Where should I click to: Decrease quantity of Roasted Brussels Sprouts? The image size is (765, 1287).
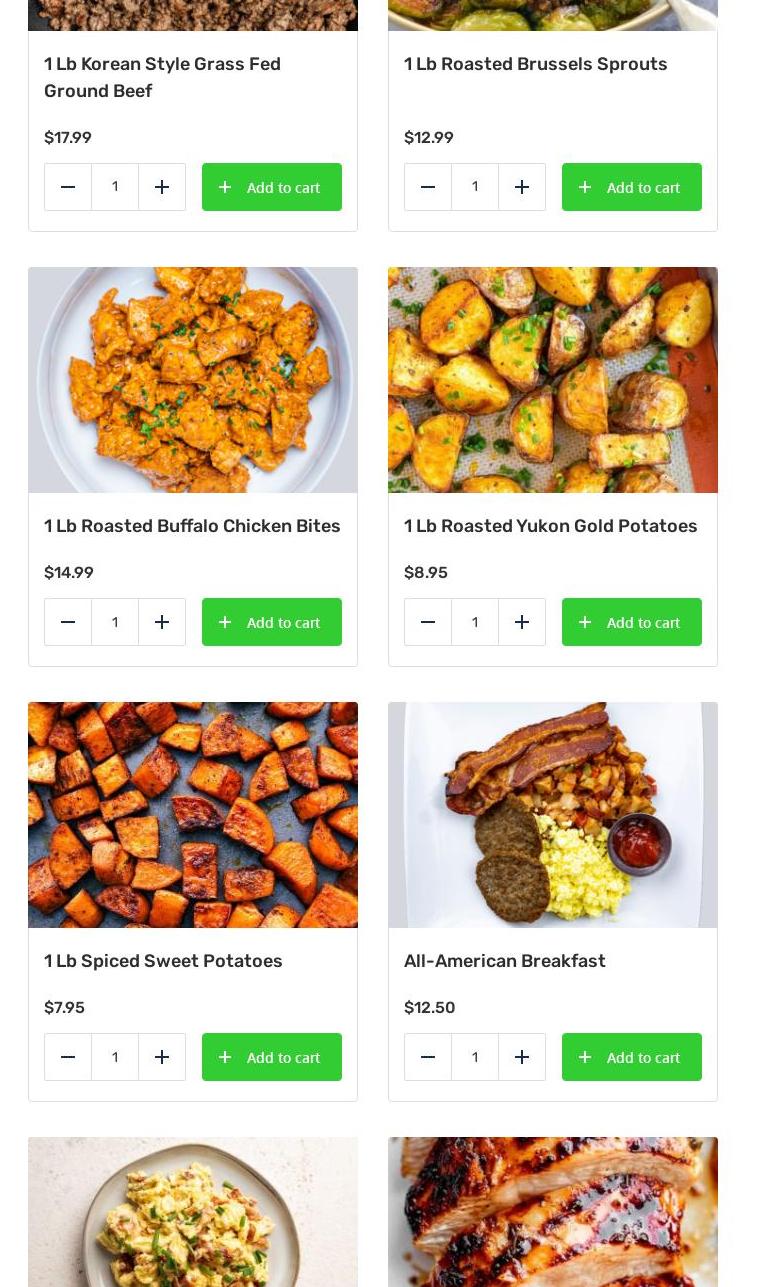pos(428,187)
